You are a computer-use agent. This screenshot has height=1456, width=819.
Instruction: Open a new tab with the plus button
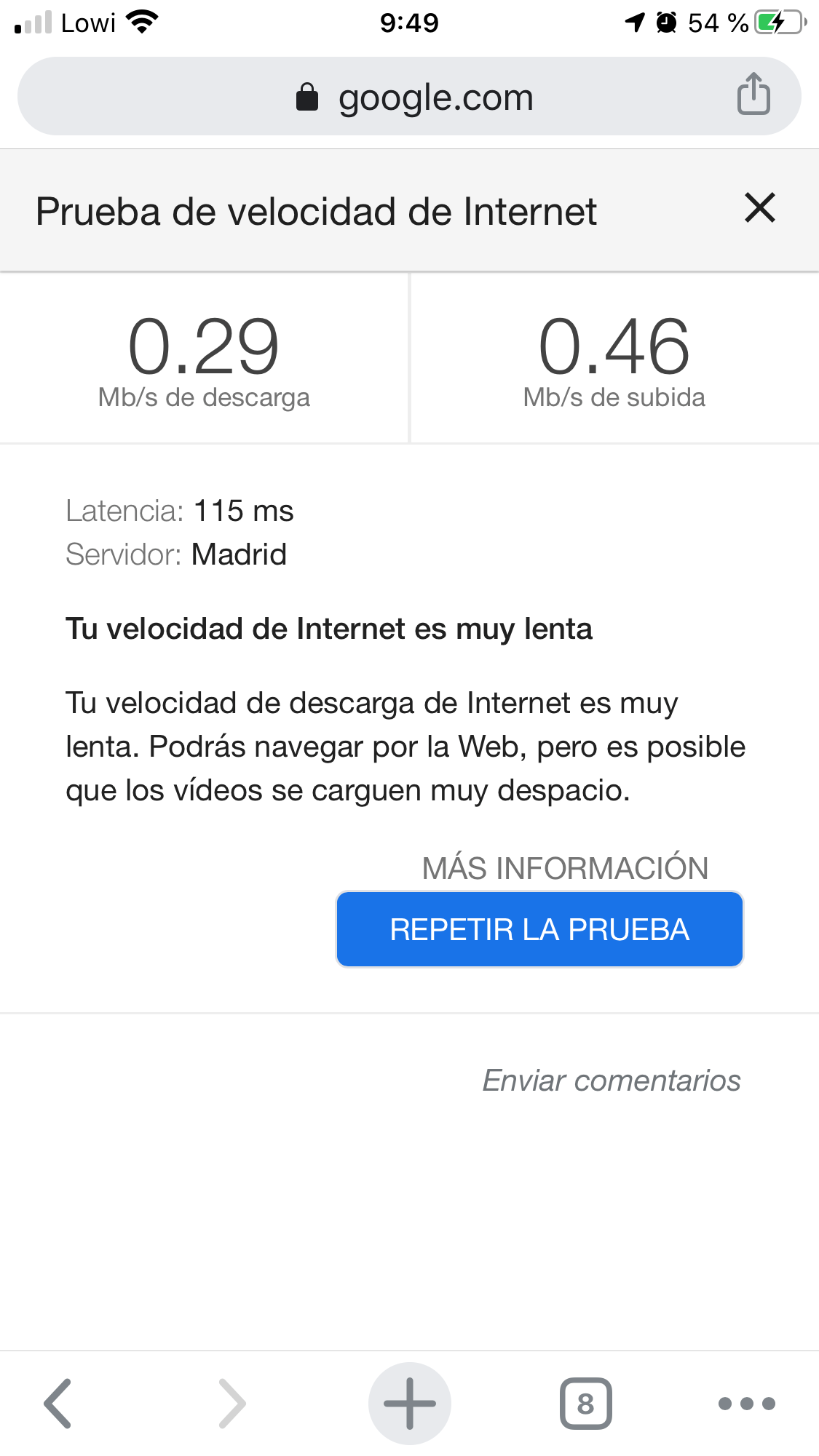click(410, 1404)
